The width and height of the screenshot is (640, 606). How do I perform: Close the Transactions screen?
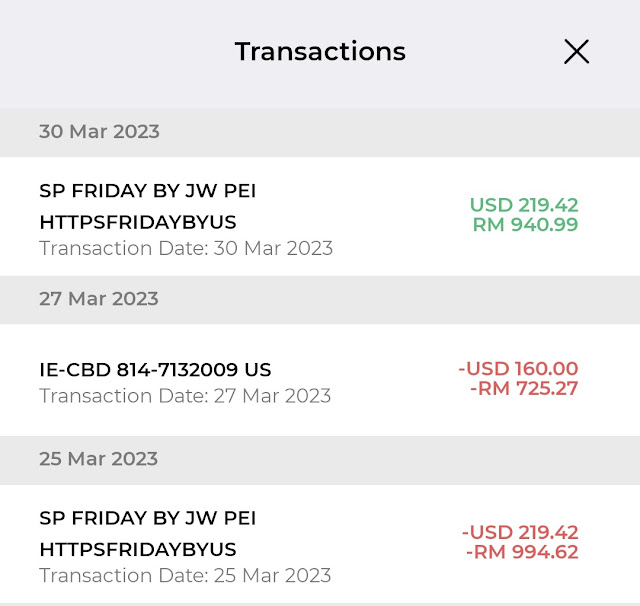tap(576, 52)
